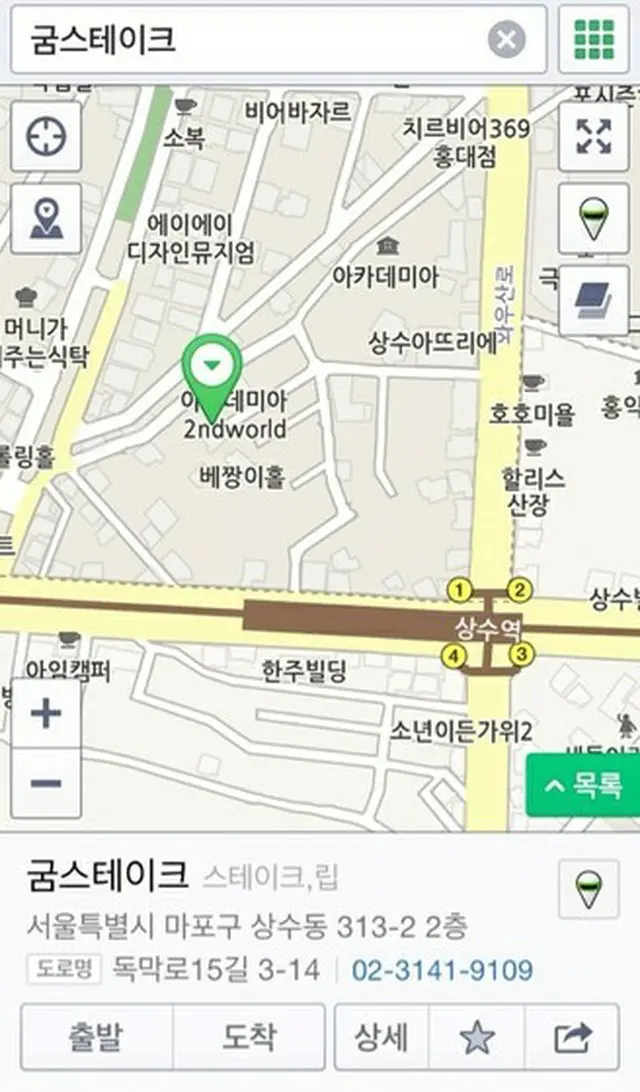Zoom out with the minus button
The height and width of the screenshot is (1092, 640).
click(46, 782)
